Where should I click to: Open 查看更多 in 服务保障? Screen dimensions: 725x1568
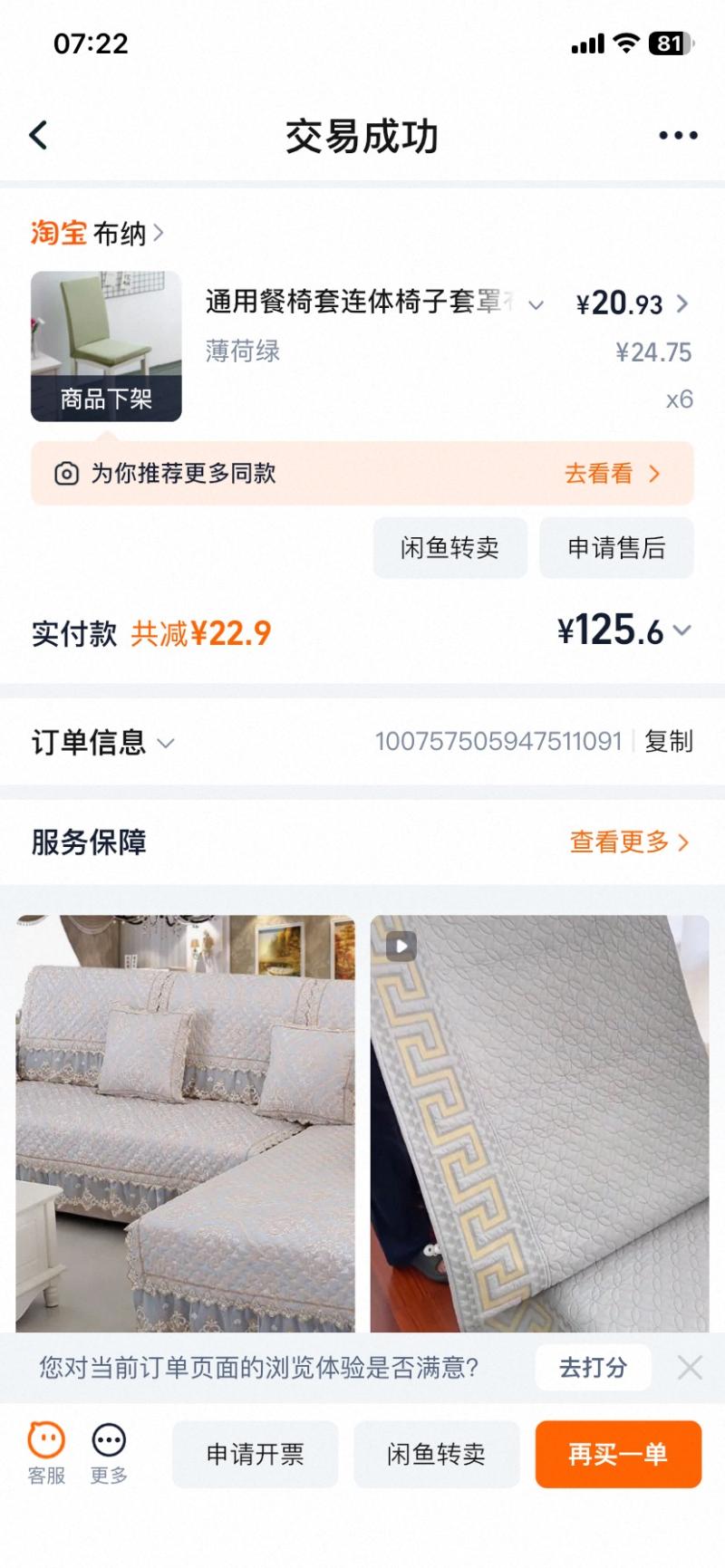pos(629,842)
